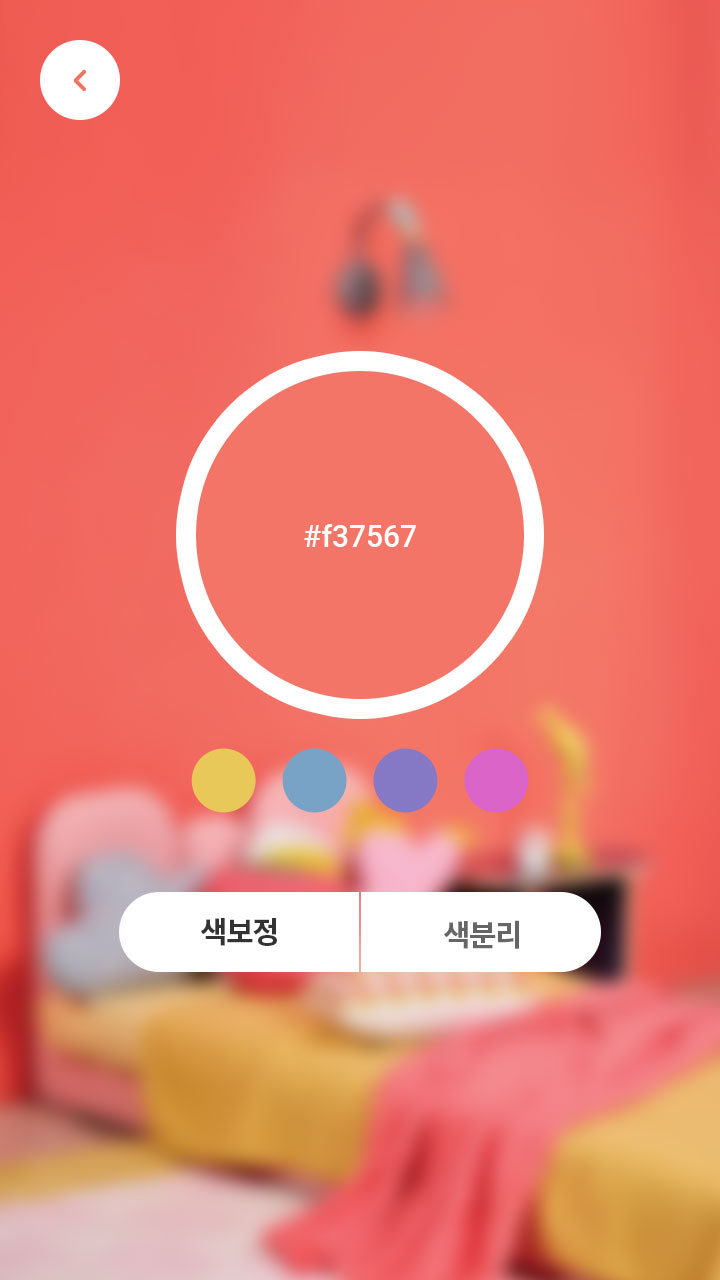Select the rightmost swatch below the circle
Image resolution: width=720 pixels, height=1280 pixels.
click(x=496, y=782)
